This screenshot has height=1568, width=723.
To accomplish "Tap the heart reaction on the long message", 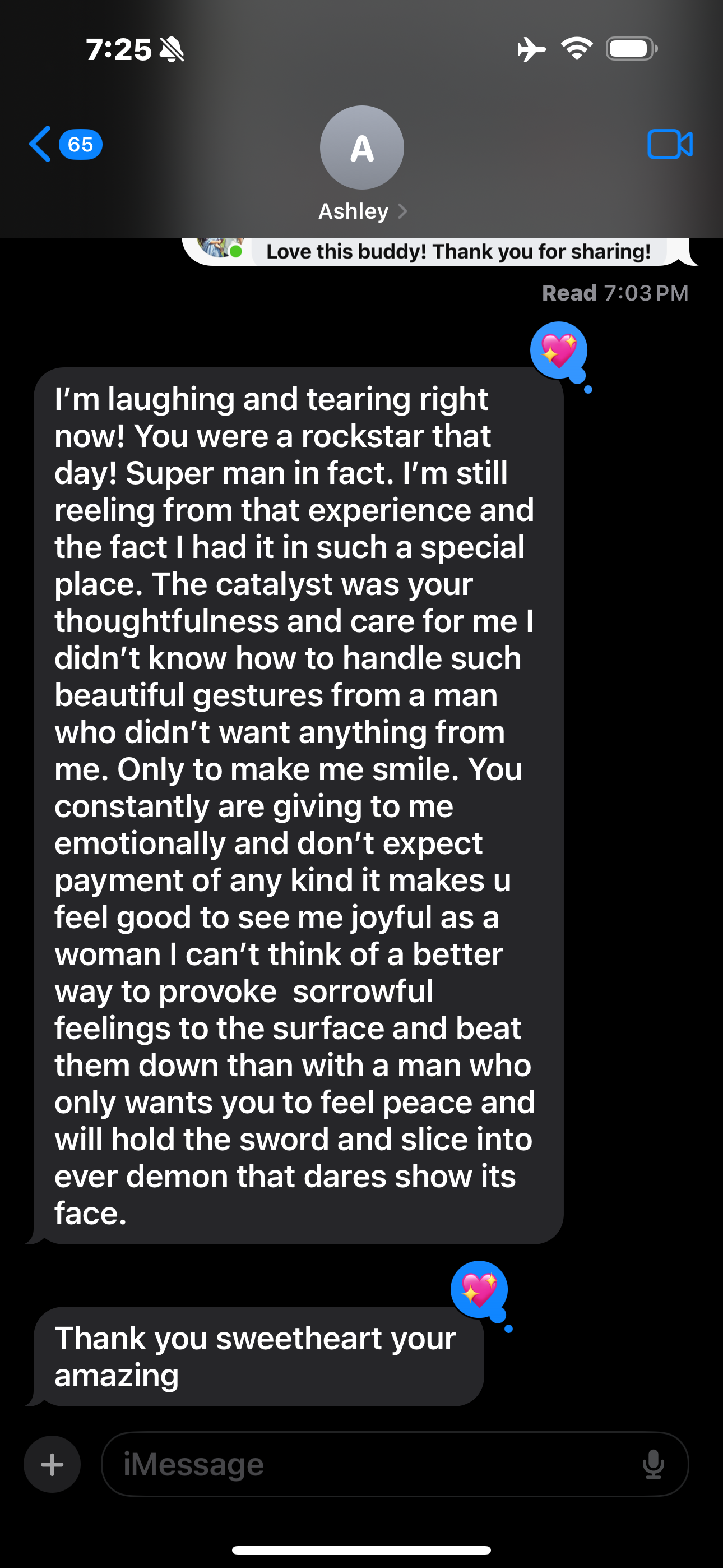I will pos(558,350).
